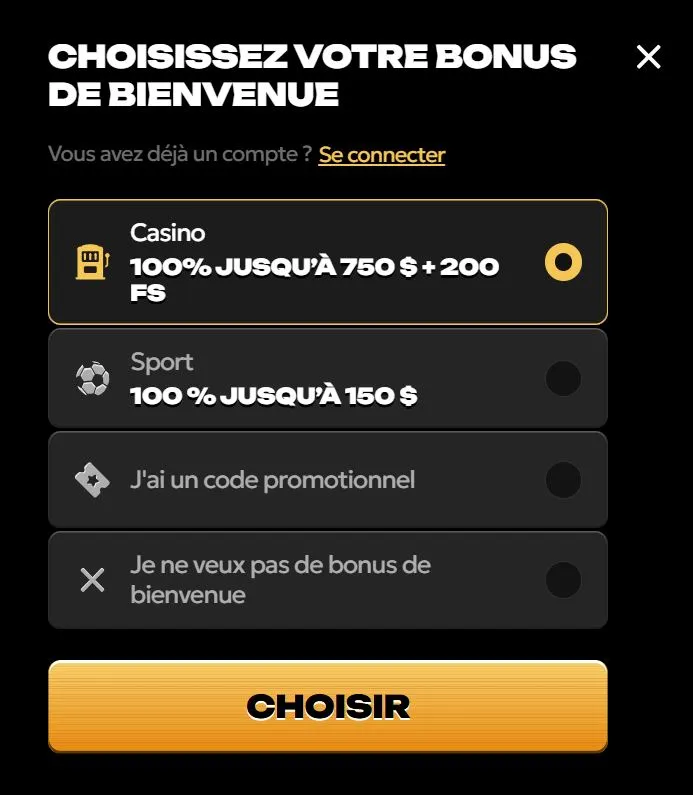The image size is (693, 795).
Task: Select the Casino bonus option
Action: [x=563, y=262]
